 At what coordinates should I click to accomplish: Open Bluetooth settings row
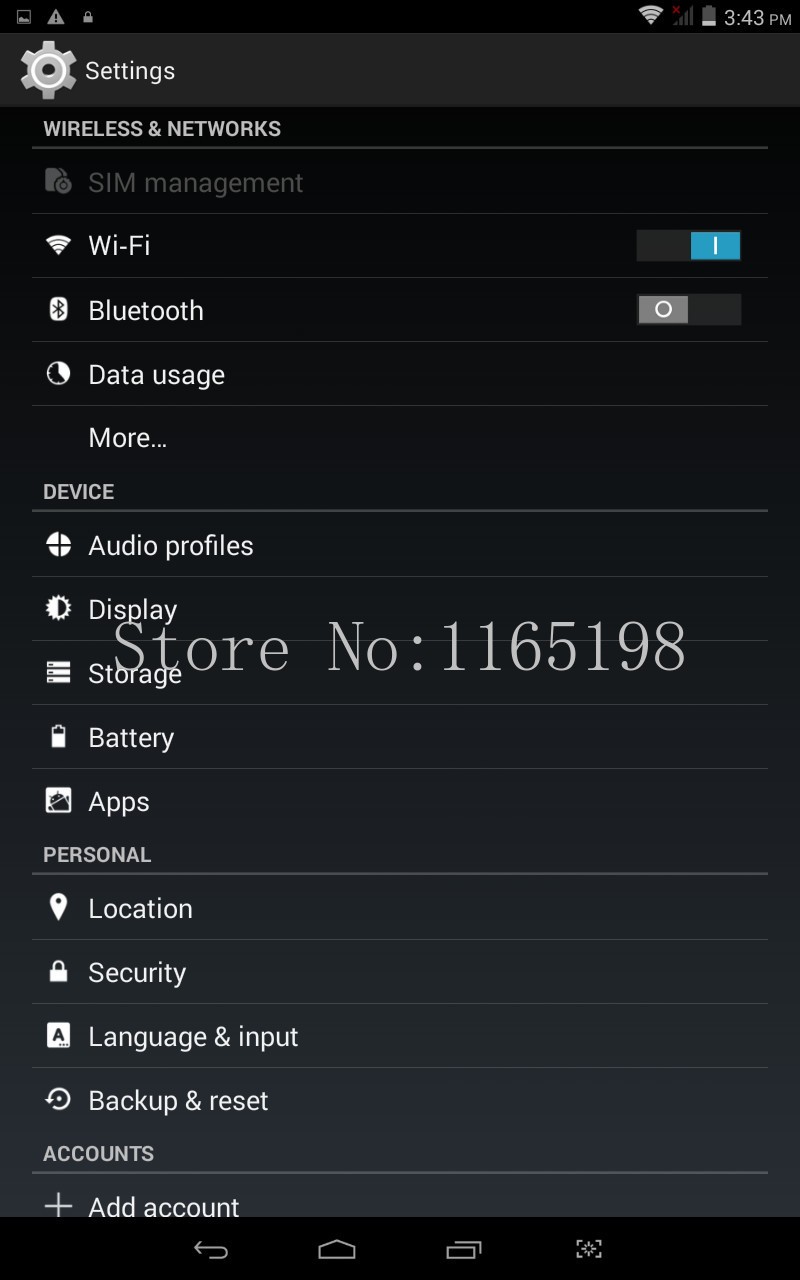[x=300, y=310]
